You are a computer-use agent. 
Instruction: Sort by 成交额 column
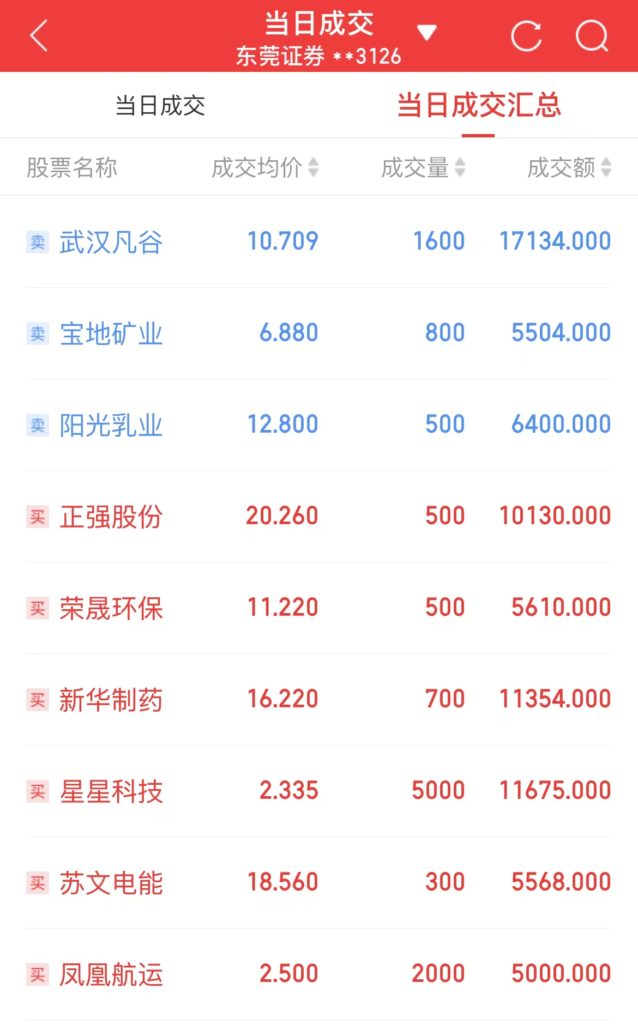(x=569, y=168)
